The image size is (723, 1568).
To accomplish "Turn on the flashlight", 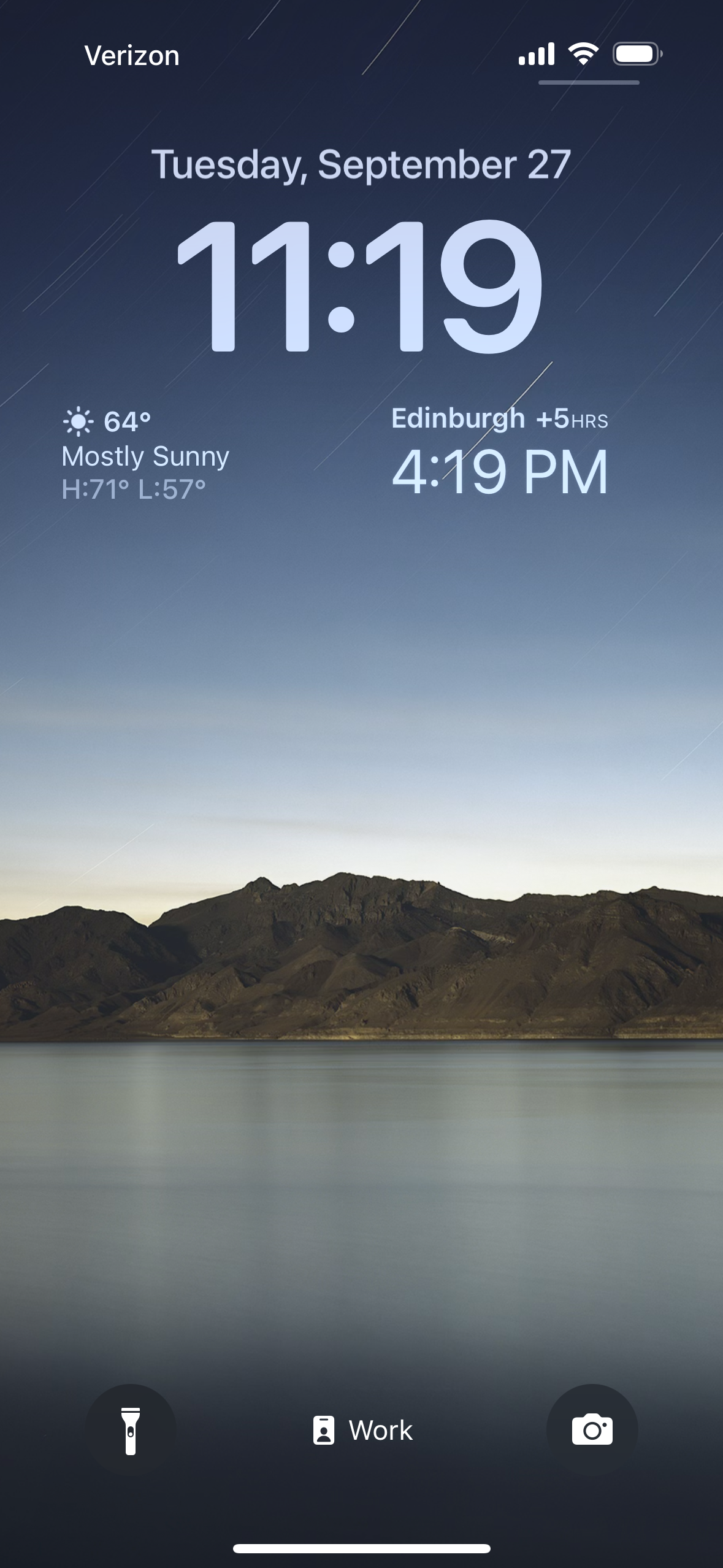I will point(131,1430).
